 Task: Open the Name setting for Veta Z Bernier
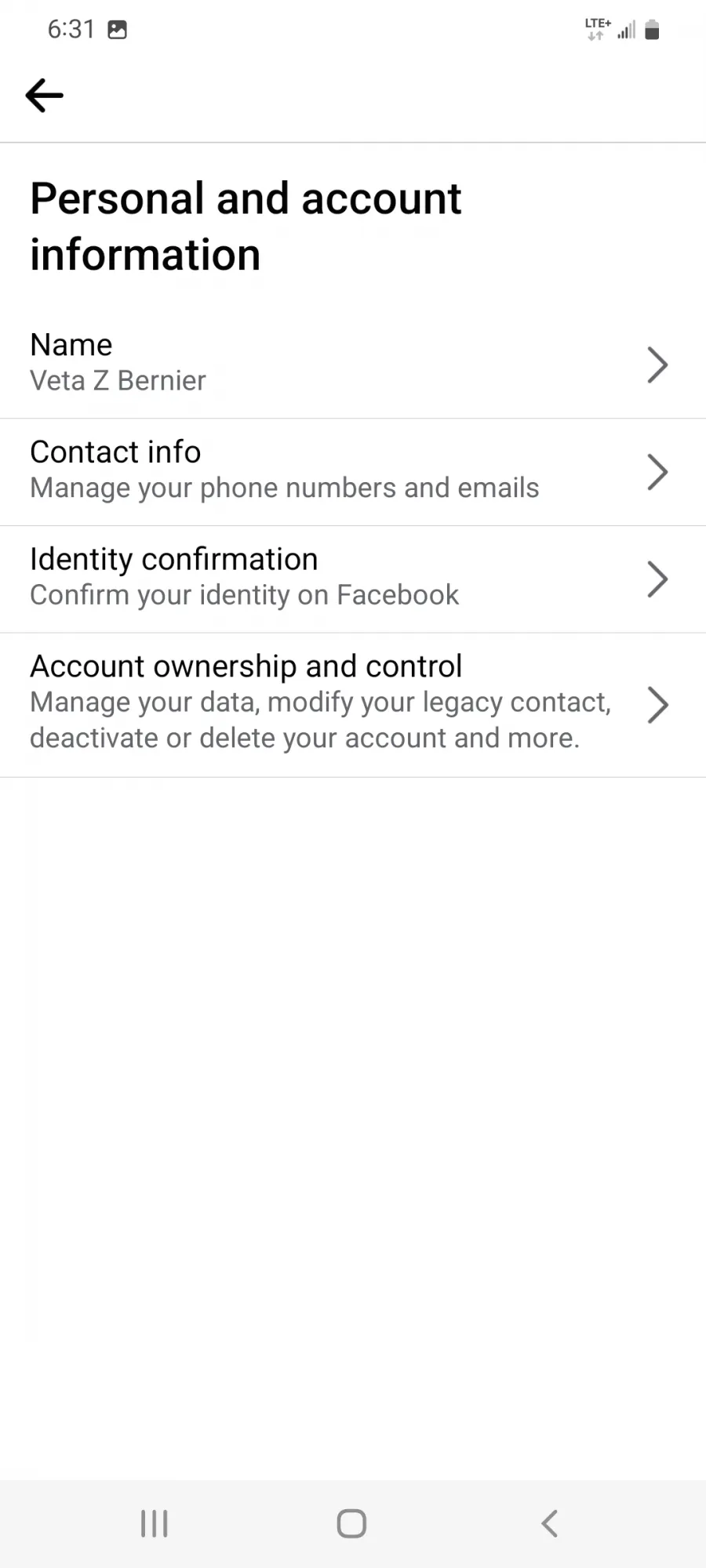pyautogui.click(x=353, y=365)
